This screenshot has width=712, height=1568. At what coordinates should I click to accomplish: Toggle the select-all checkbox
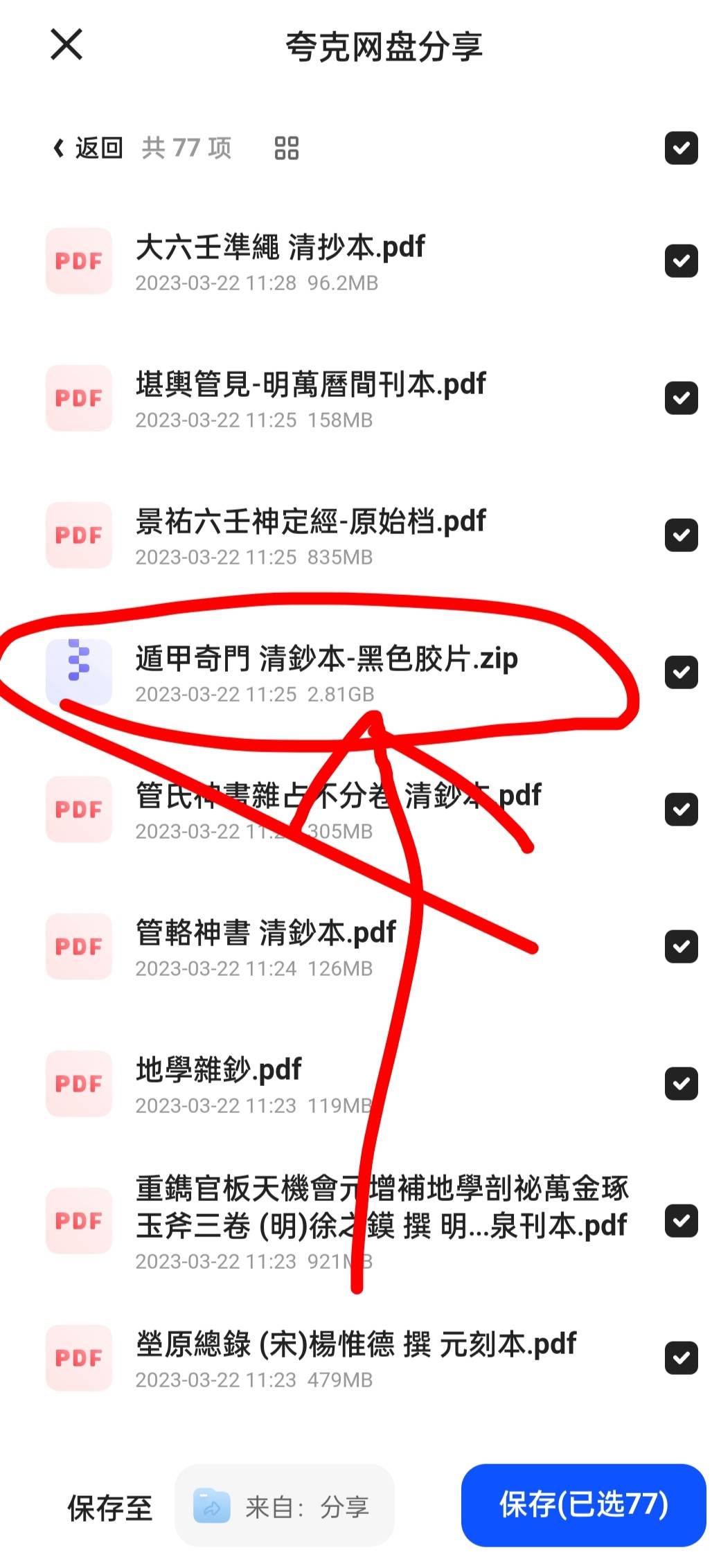pyautogui.click(x=681, y=148)
